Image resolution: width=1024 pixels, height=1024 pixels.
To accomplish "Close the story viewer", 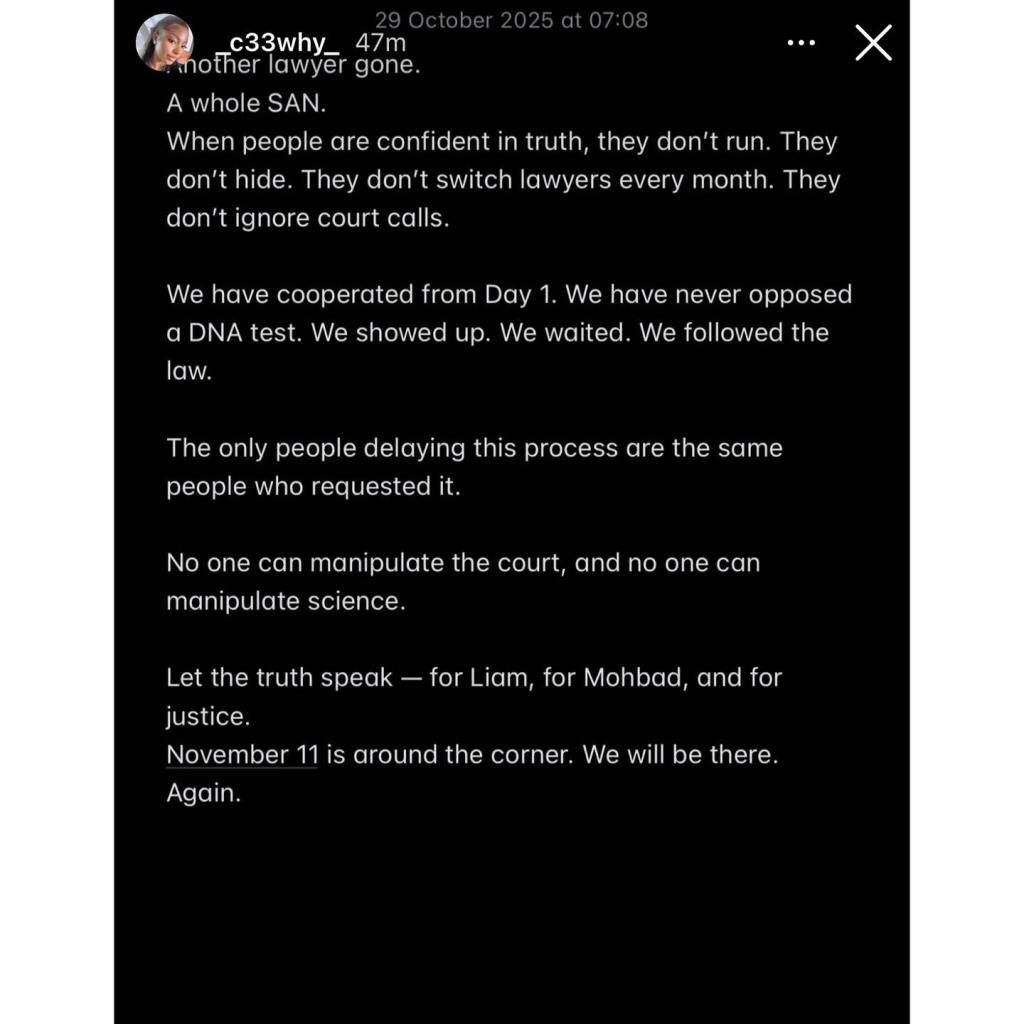I will 873,43.
